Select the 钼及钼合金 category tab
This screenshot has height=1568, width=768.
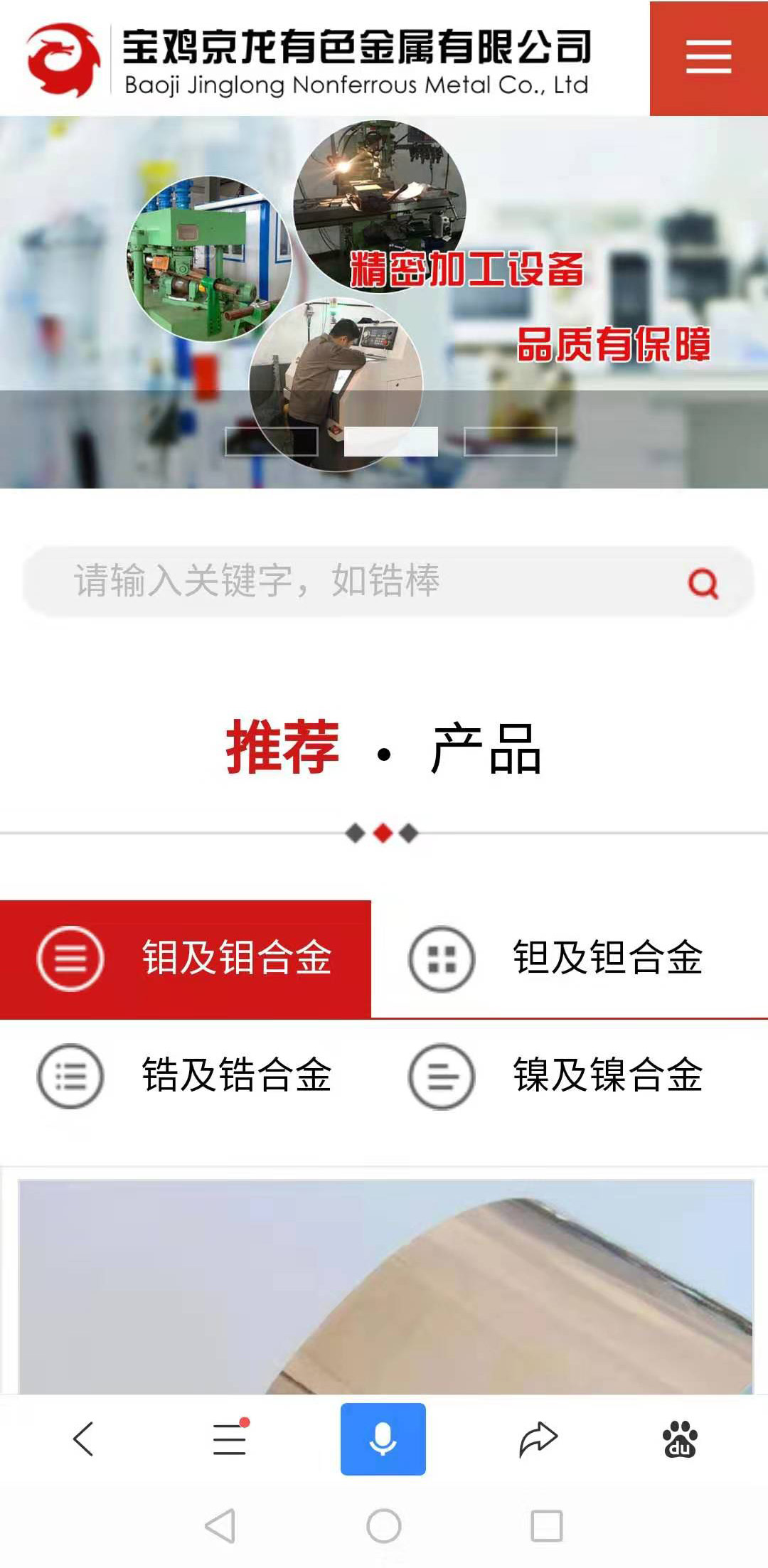(x=186, y=958)
